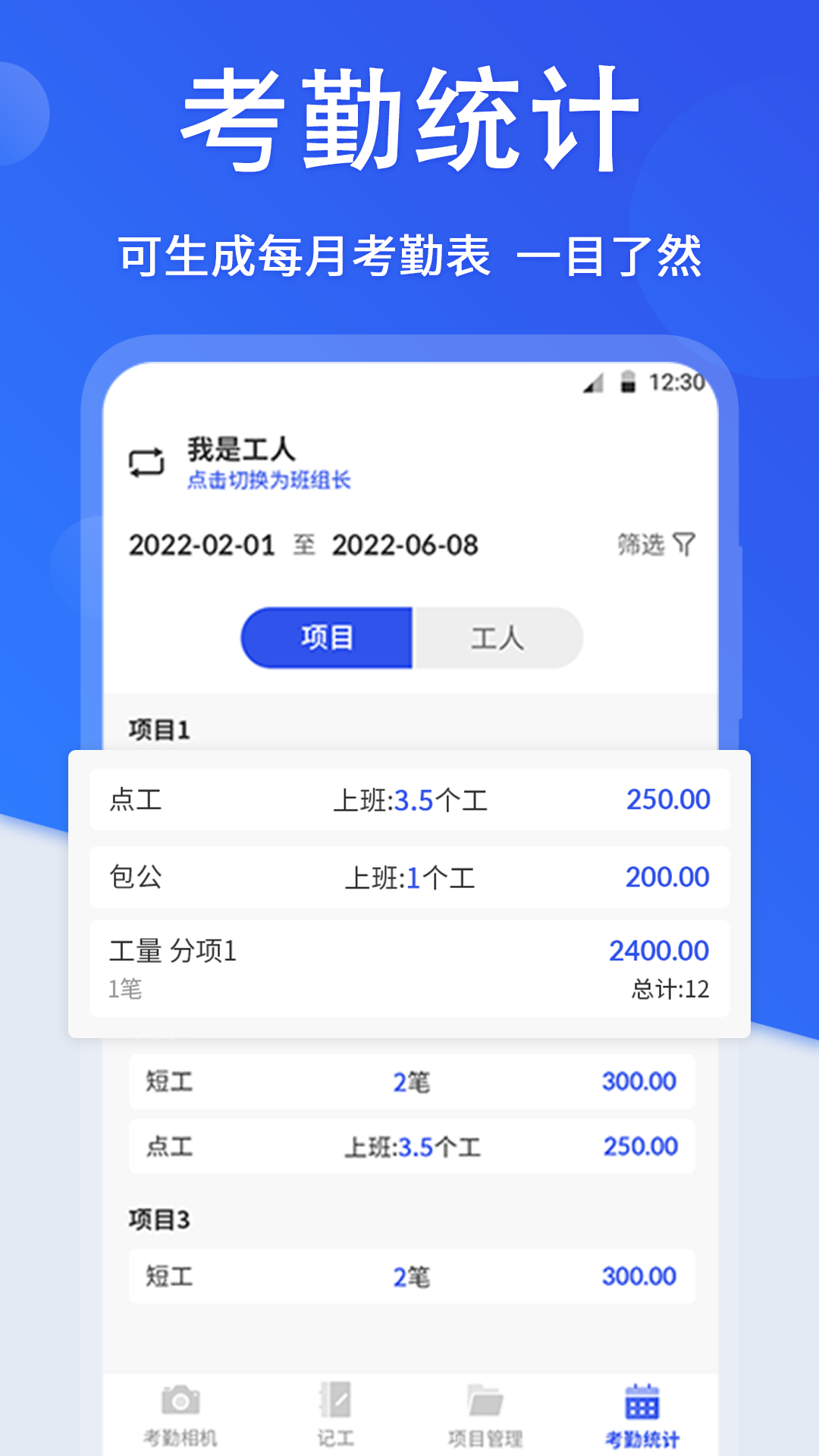Switch to the 项目 view
The image size is (819, 1456).
328,639
